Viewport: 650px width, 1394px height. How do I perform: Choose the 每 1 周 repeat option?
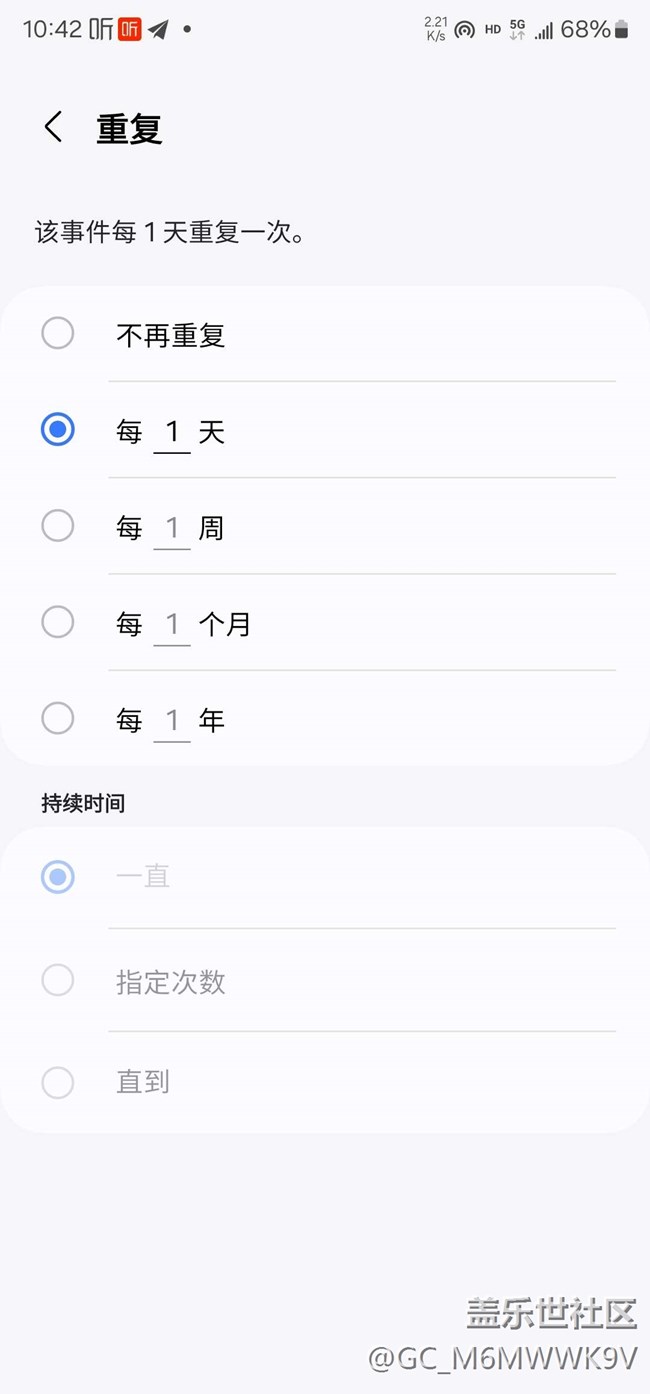point(325,526)
